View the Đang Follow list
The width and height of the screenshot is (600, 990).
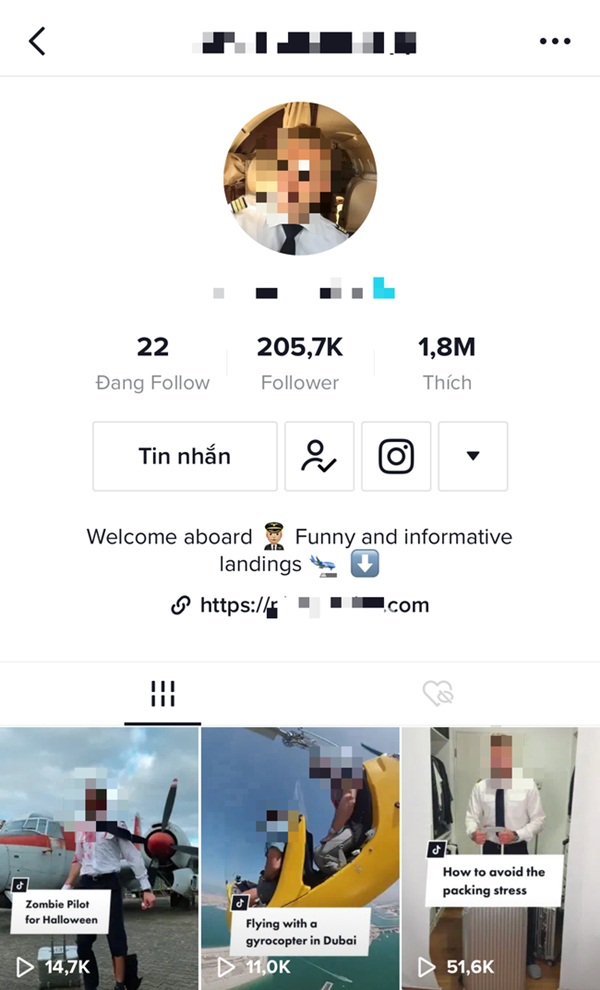click(153, 363)
